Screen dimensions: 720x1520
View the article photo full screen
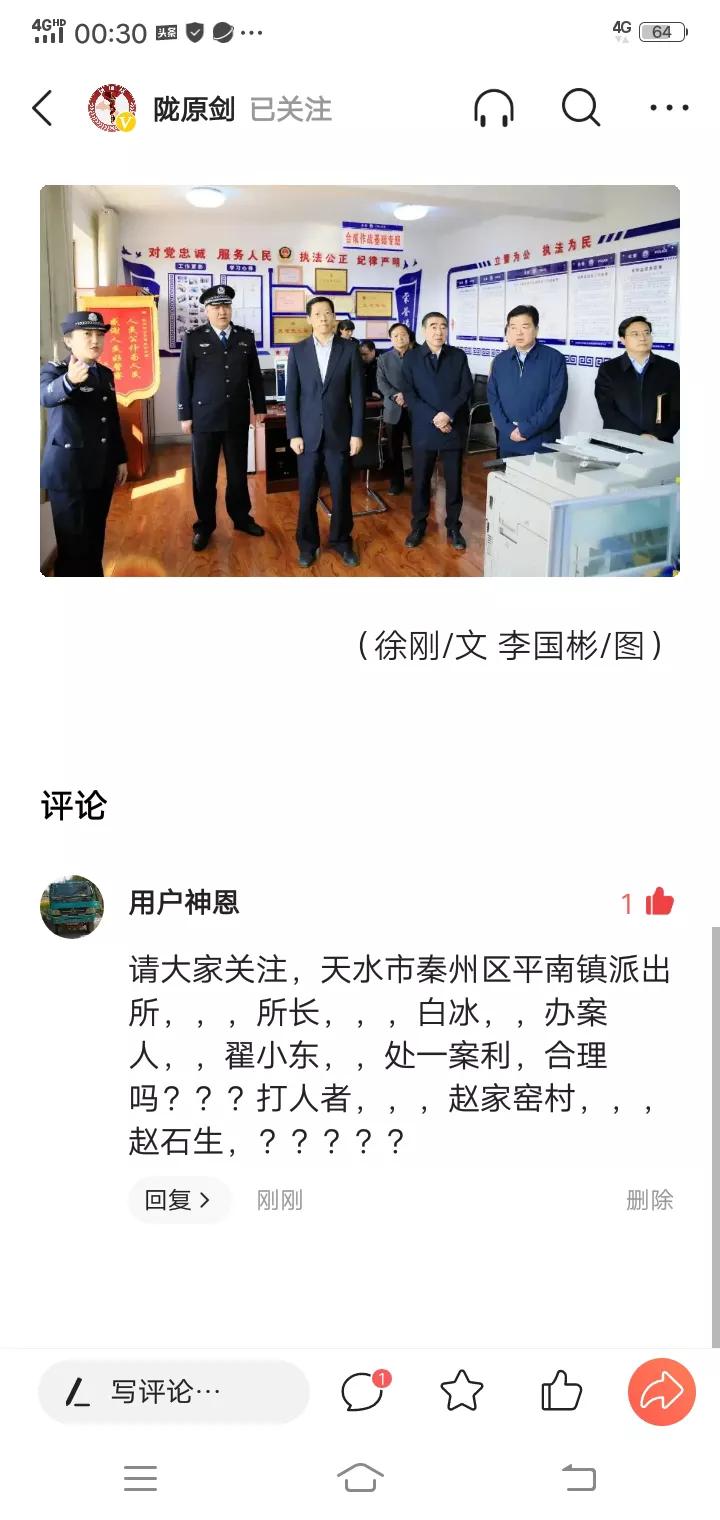click(360, 381)
